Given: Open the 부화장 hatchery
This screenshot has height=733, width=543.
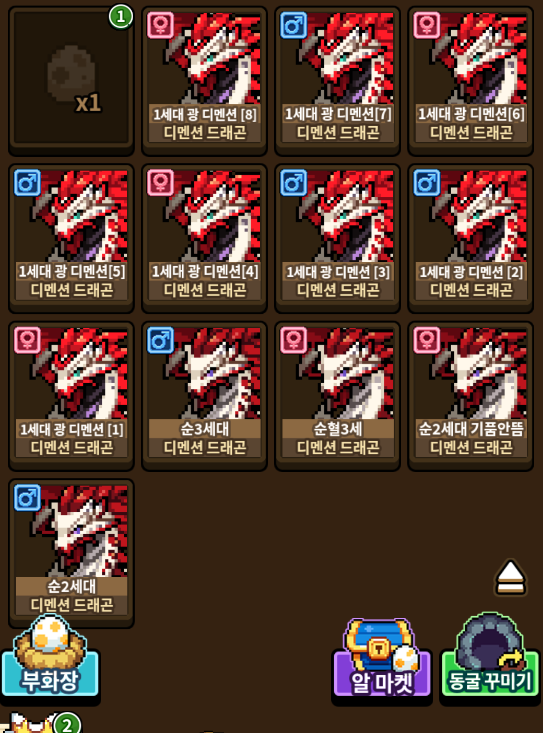Looking at the screenshot, I should pos(50,659).
